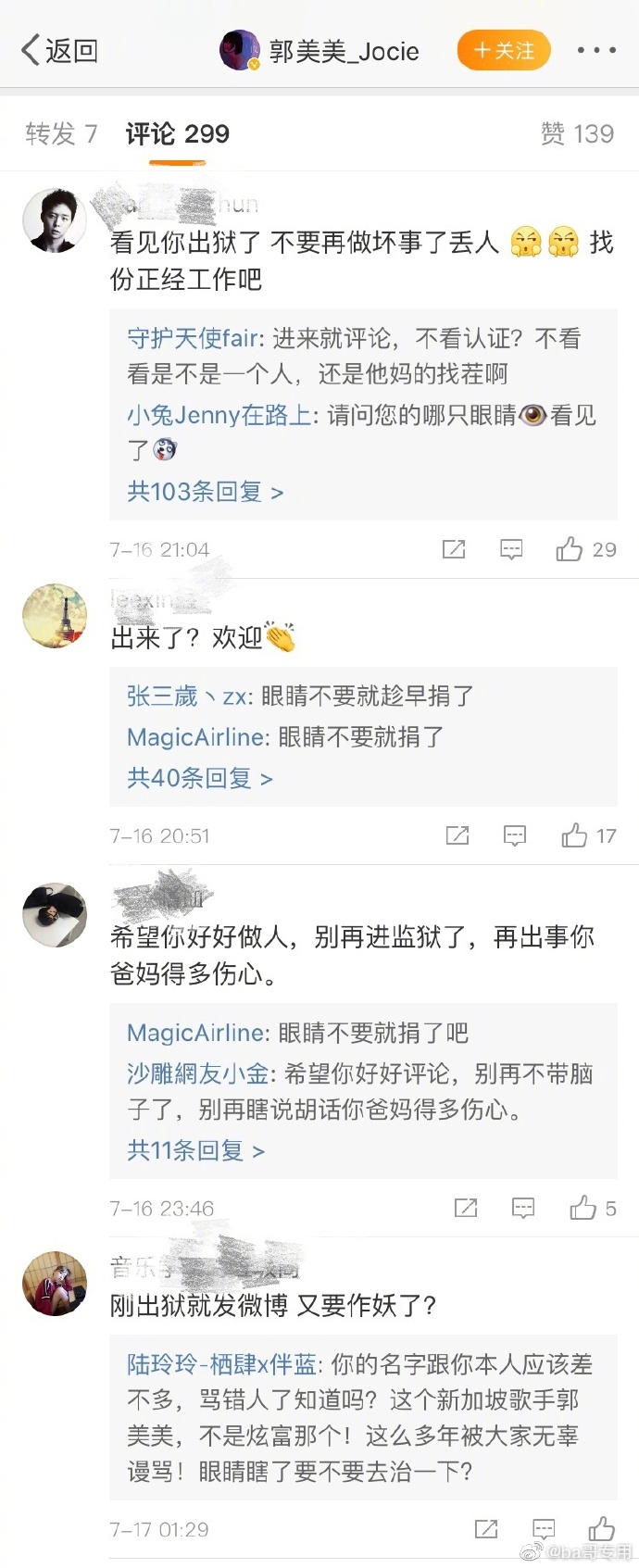Viewport: 639px width, 1568px height.
Task: Expand 共103条回复 replies
Action: click(x=205, y=491)
